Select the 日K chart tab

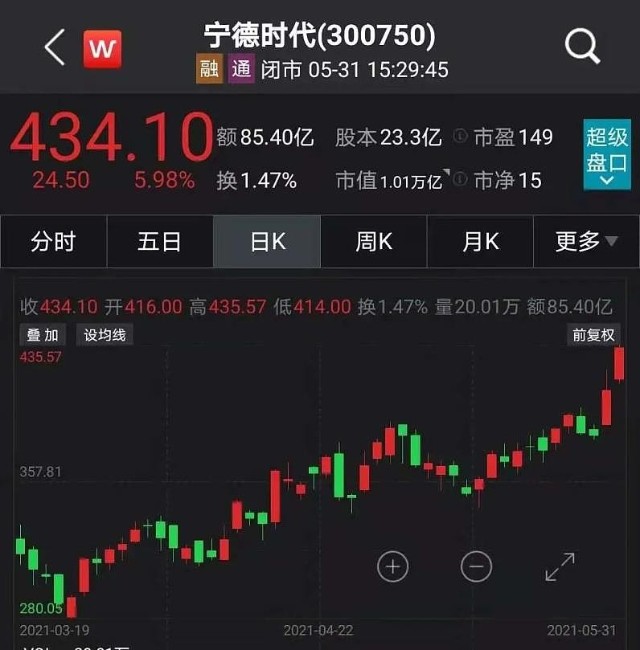click(x=266, y=241)
